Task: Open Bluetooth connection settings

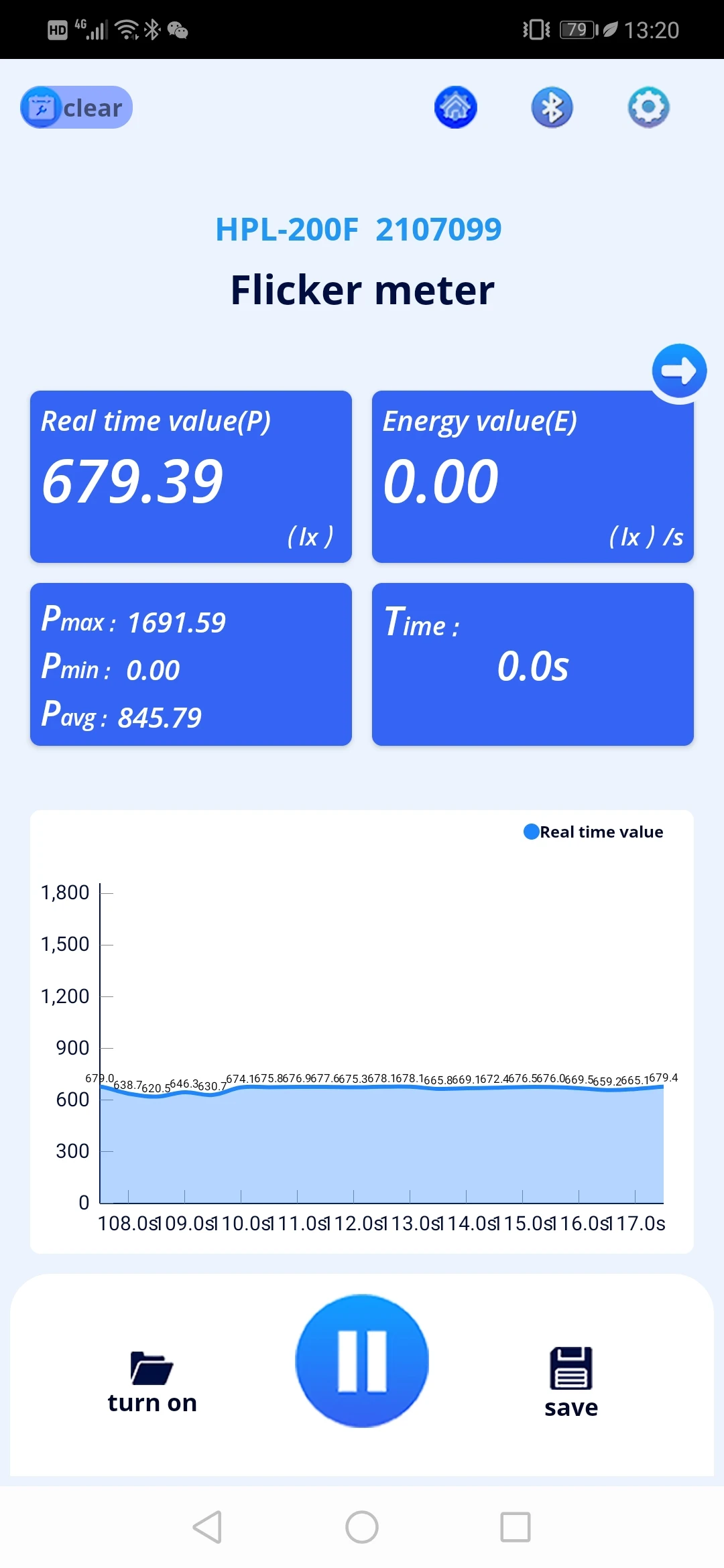Action: point(552,107)
